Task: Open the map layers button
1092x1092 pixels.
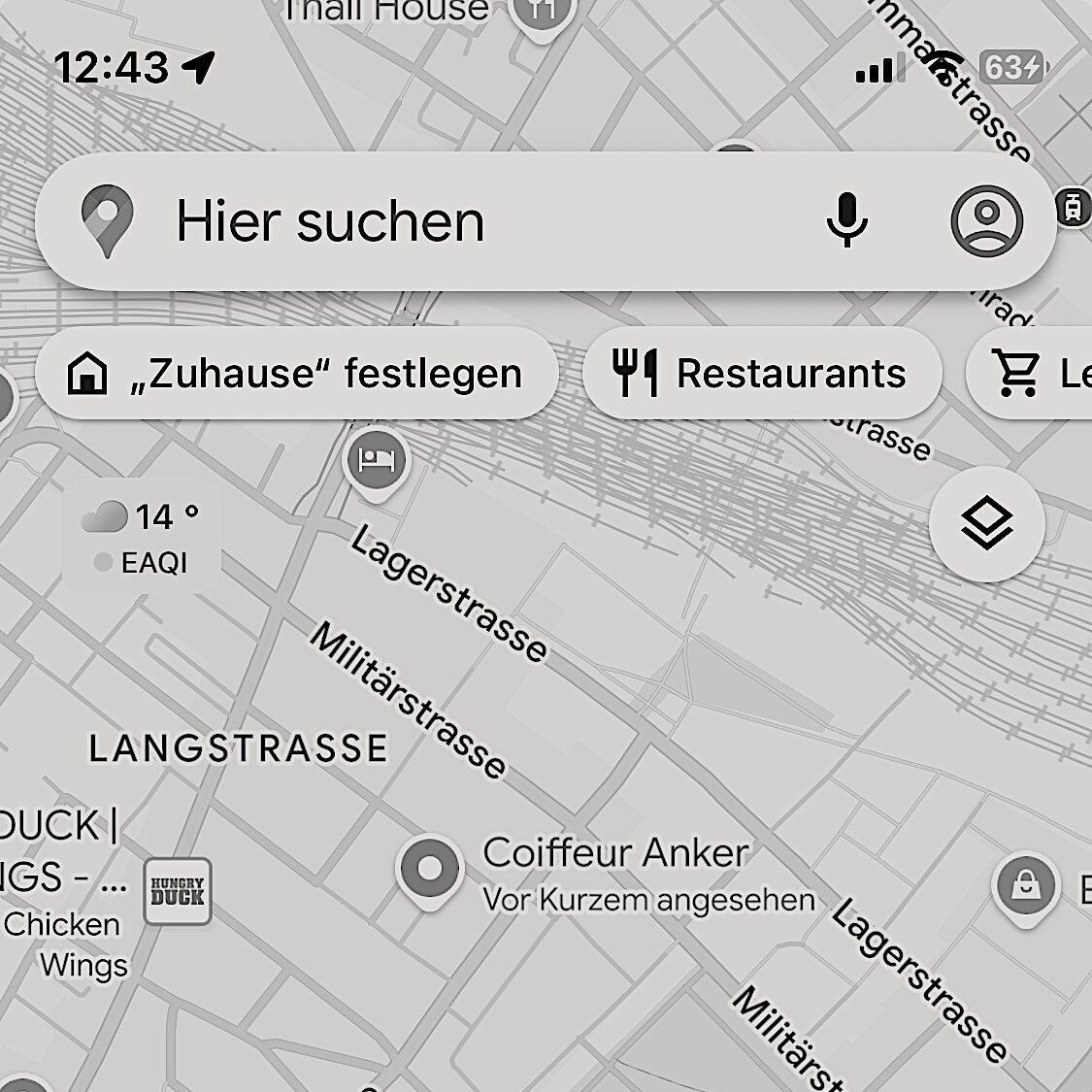Action: pyautogui.click(x=986, y=523)
